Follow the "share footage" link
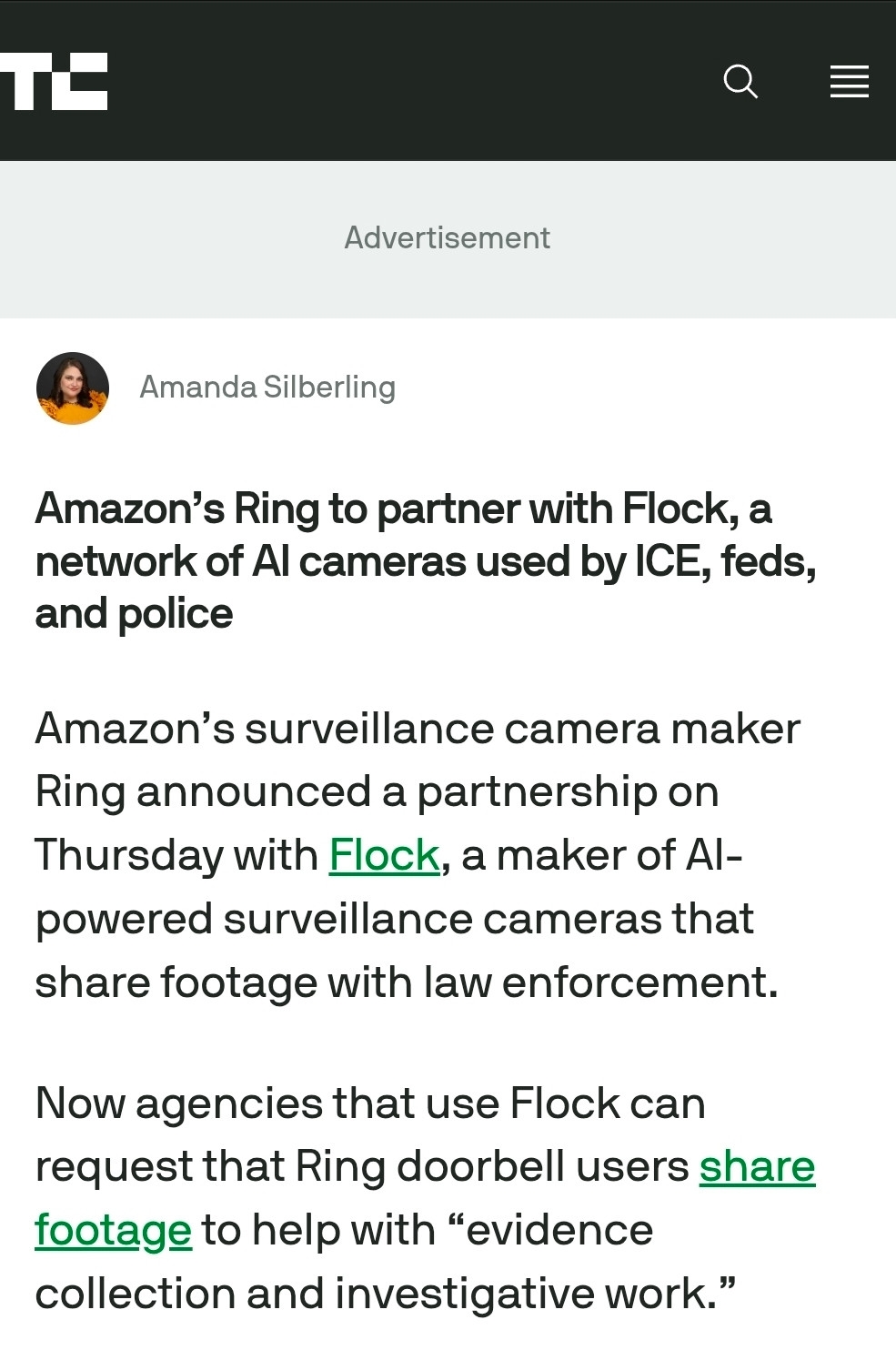The height and width of the screenshot is (1350, 896). 756,1167
